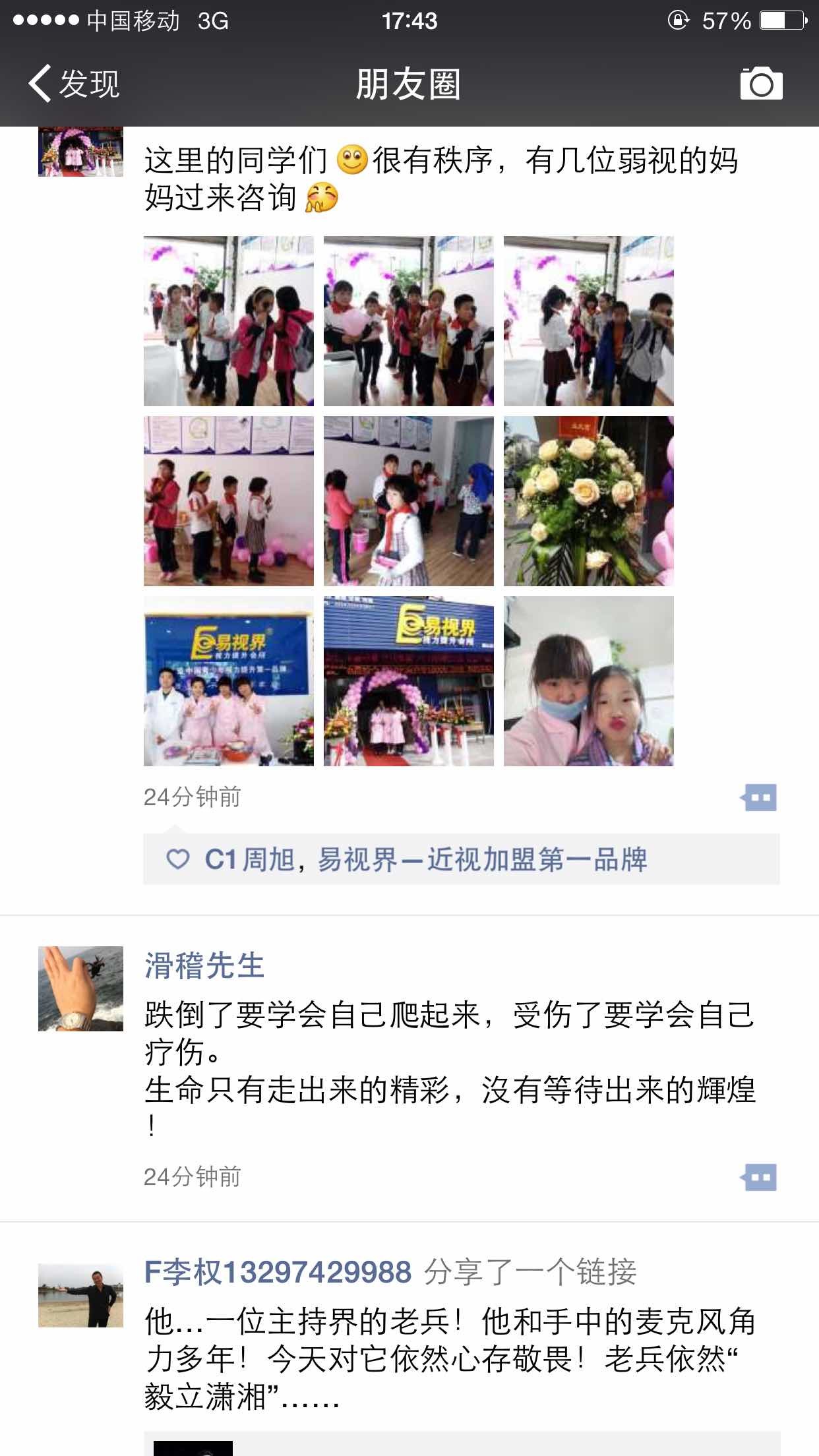Open the balloon arch storefront photo
Screen dimensions: 819x1456
pos(408,681)
